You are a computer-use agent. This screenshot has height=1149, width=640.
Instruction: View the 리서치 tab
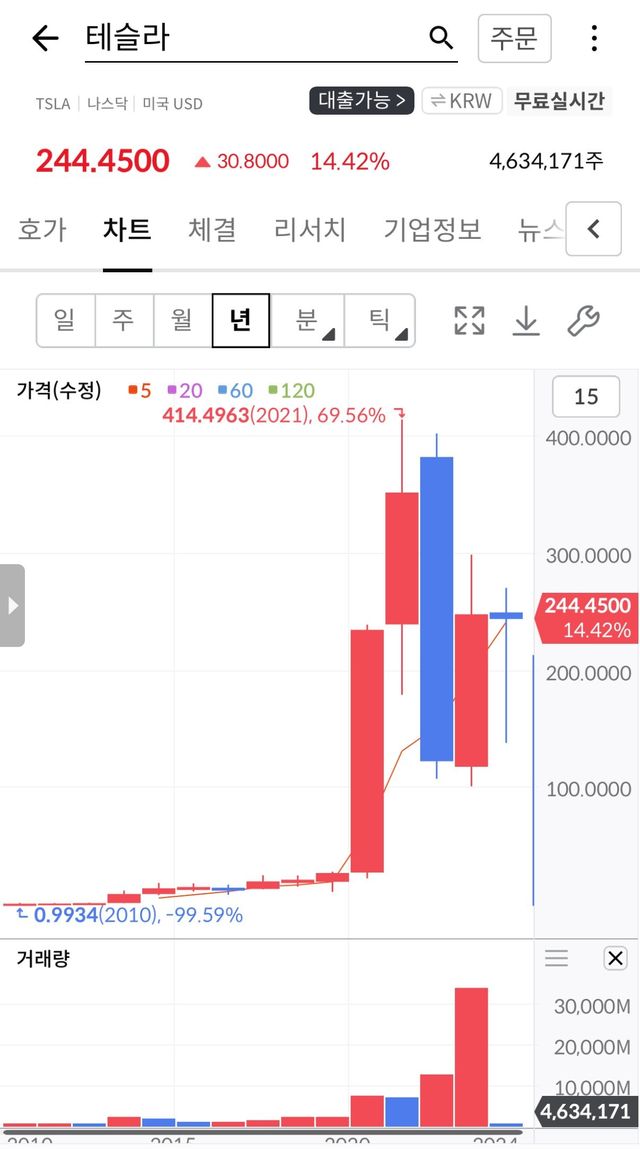tap(309, 229)
